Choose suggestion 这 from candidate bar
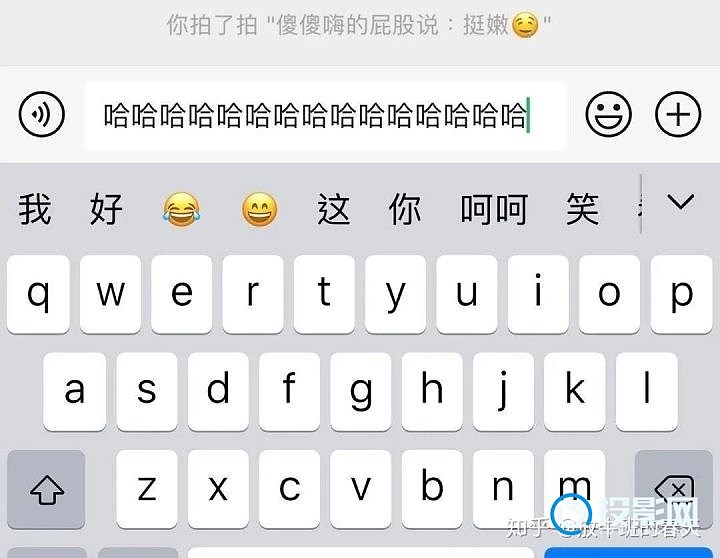Viewport: 720px width, 558px height. 333,209
